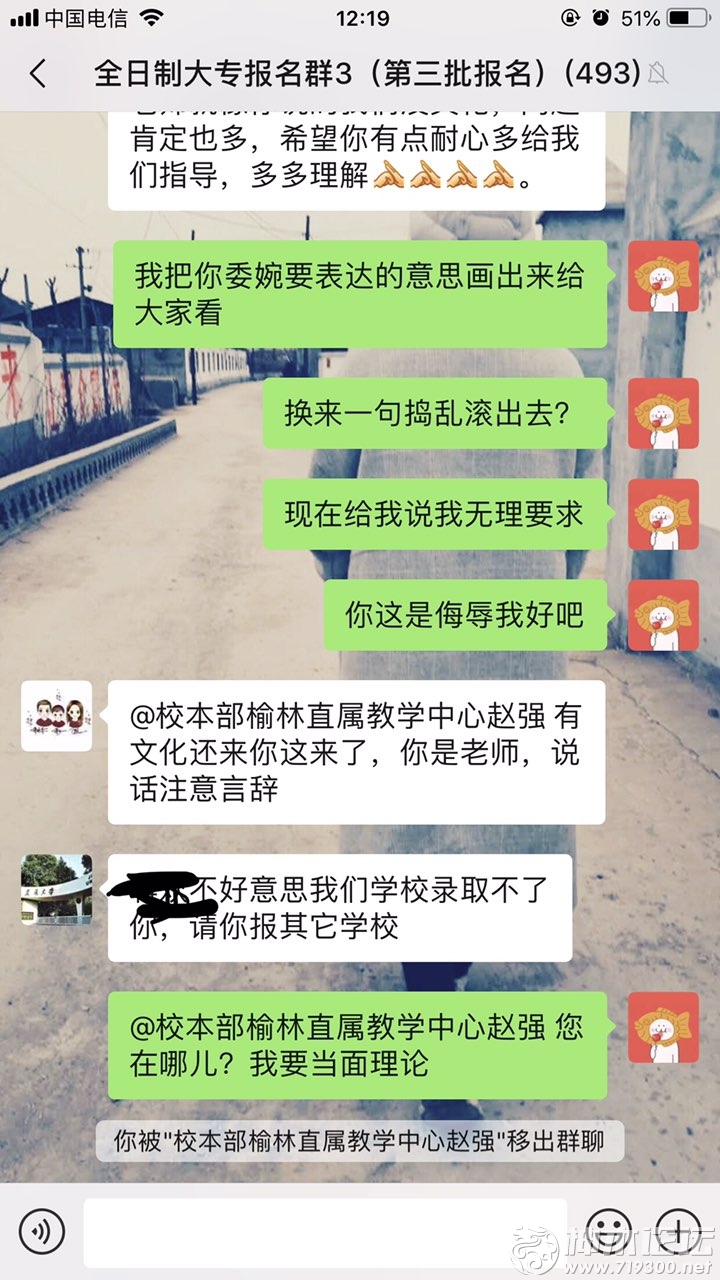The width and height of the screenshot is (720, 1280).
Task: Open avatar of sender saying 有文化还来你这来了
Action: [x=57, y=716]
